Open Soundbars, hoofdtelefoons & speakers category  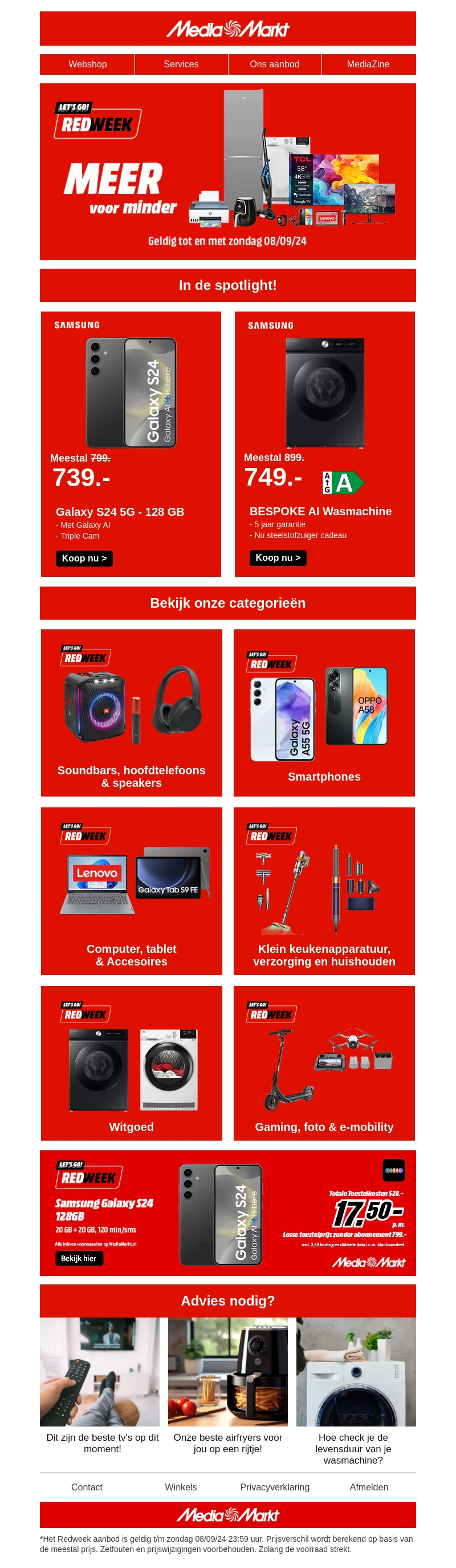[131, 713]
